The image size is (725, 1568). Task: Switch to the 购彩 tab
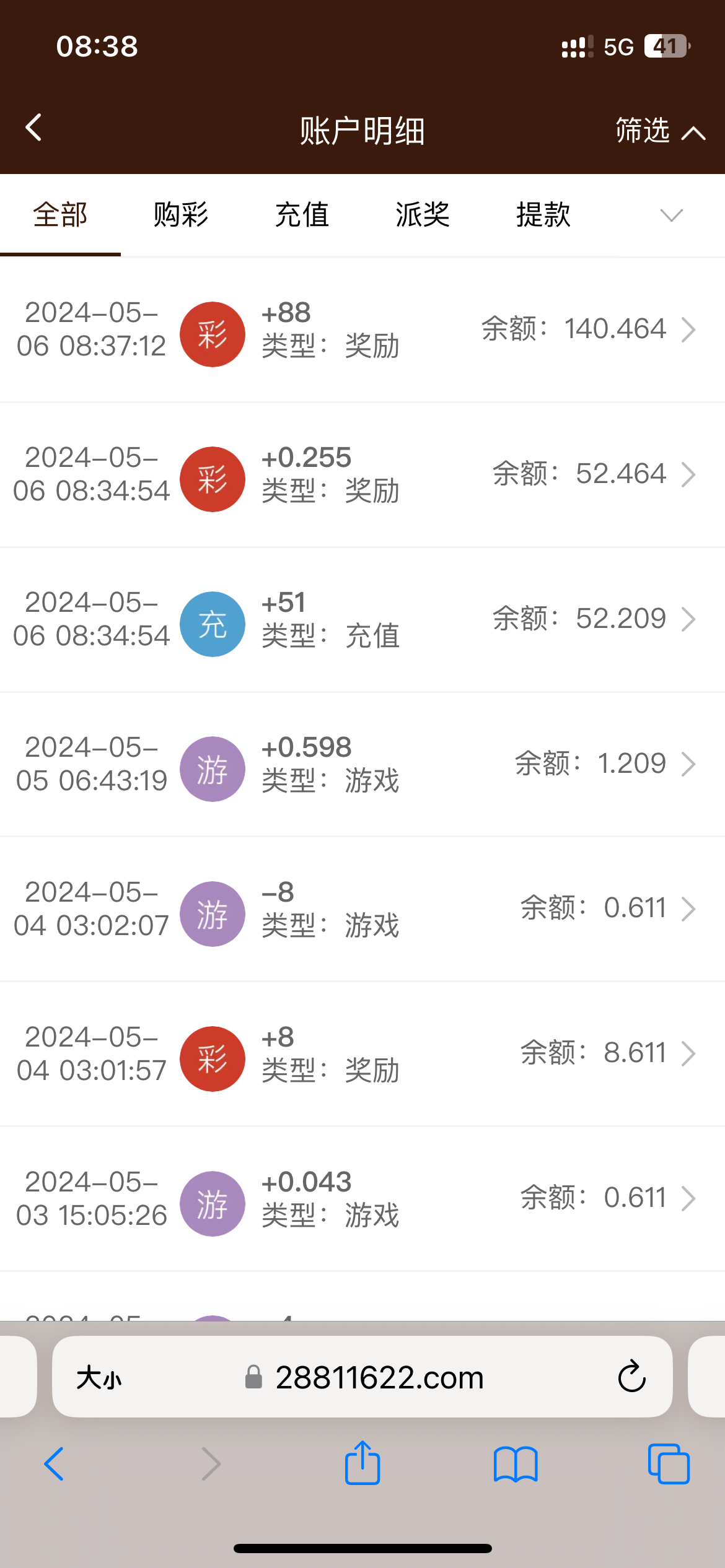[181, 215]
